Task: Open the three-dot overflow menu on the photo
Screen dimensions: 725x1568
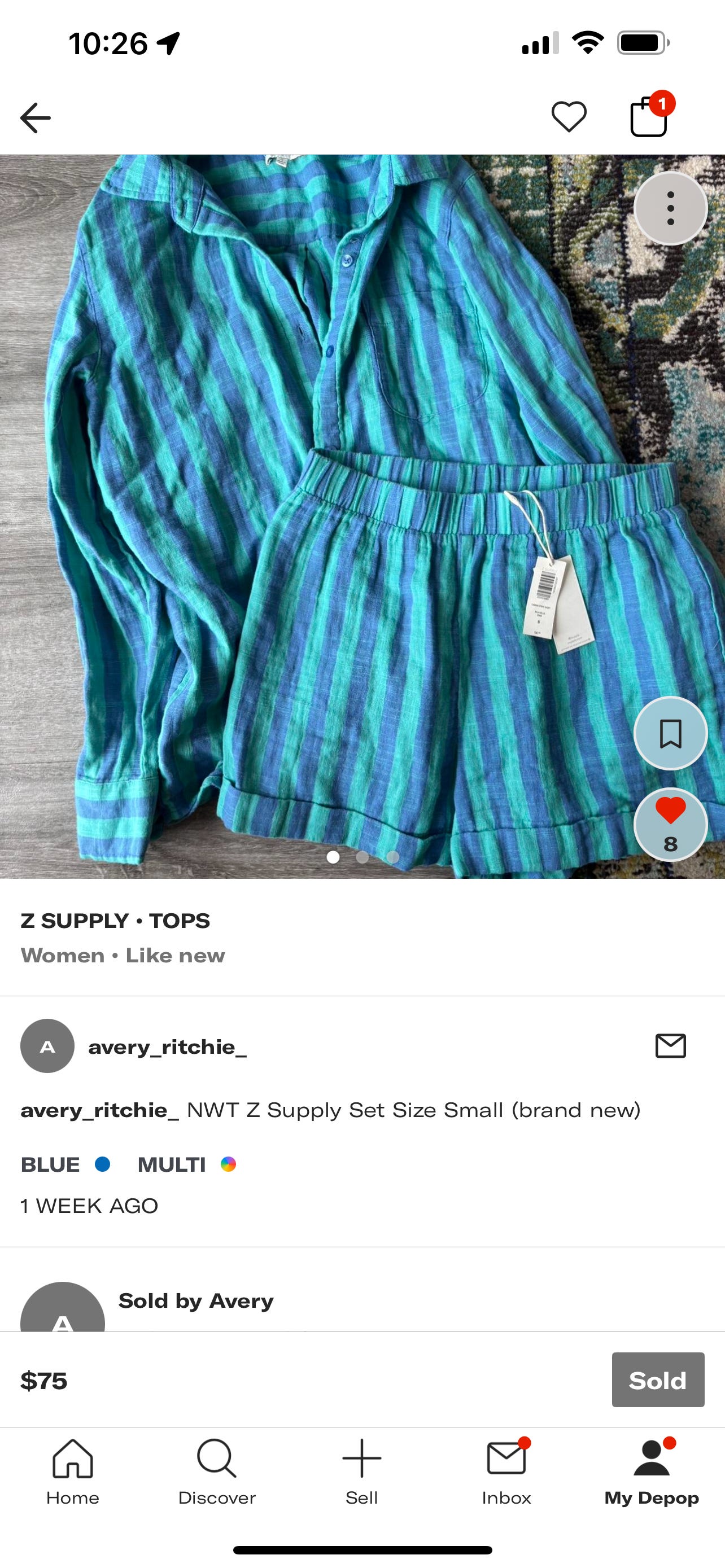Action: pos(670,208)
